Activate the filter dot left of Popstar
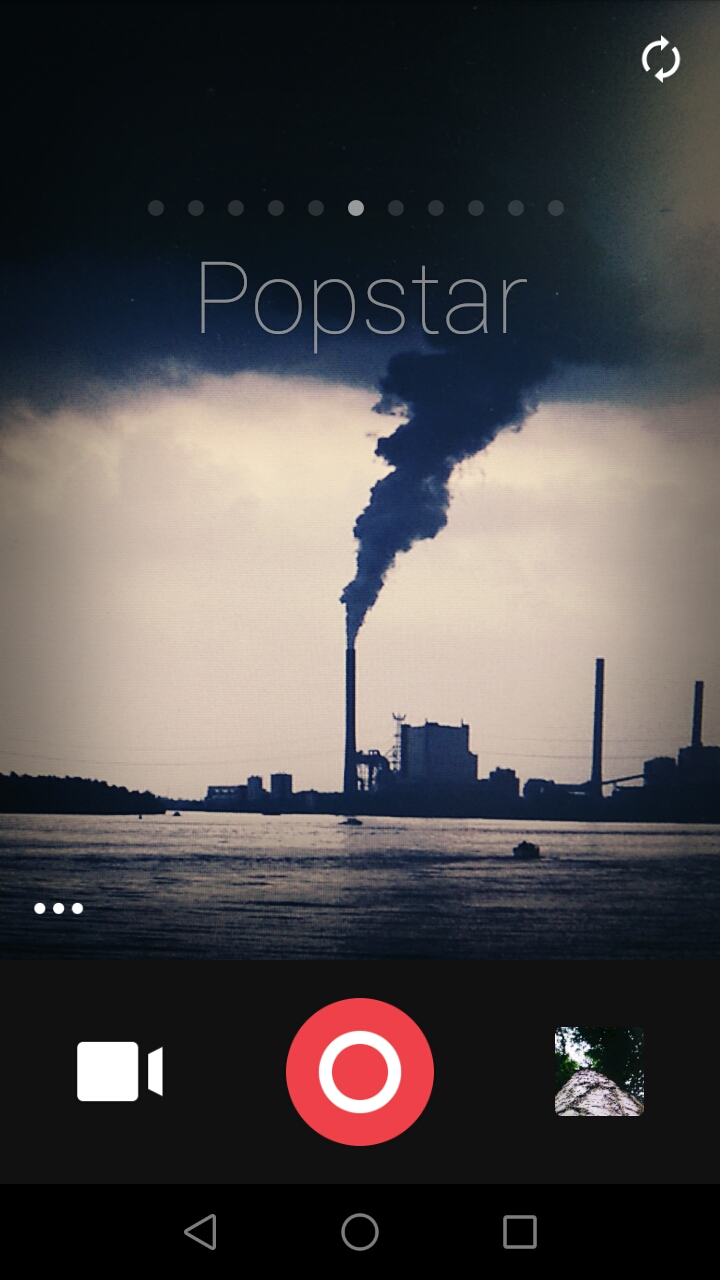 (316, 208)
